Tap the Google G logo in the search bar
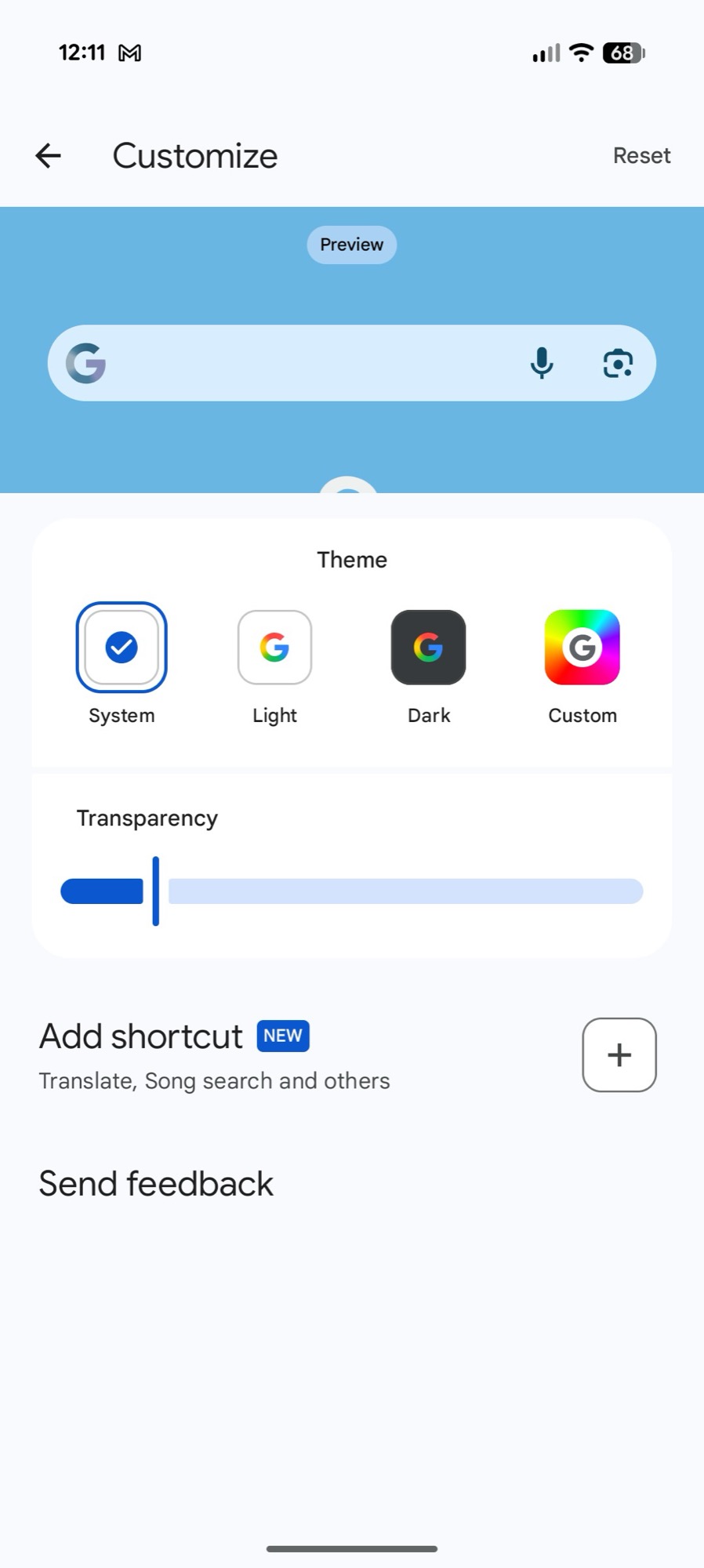The image size is (704, 1568). click(85, 362)
